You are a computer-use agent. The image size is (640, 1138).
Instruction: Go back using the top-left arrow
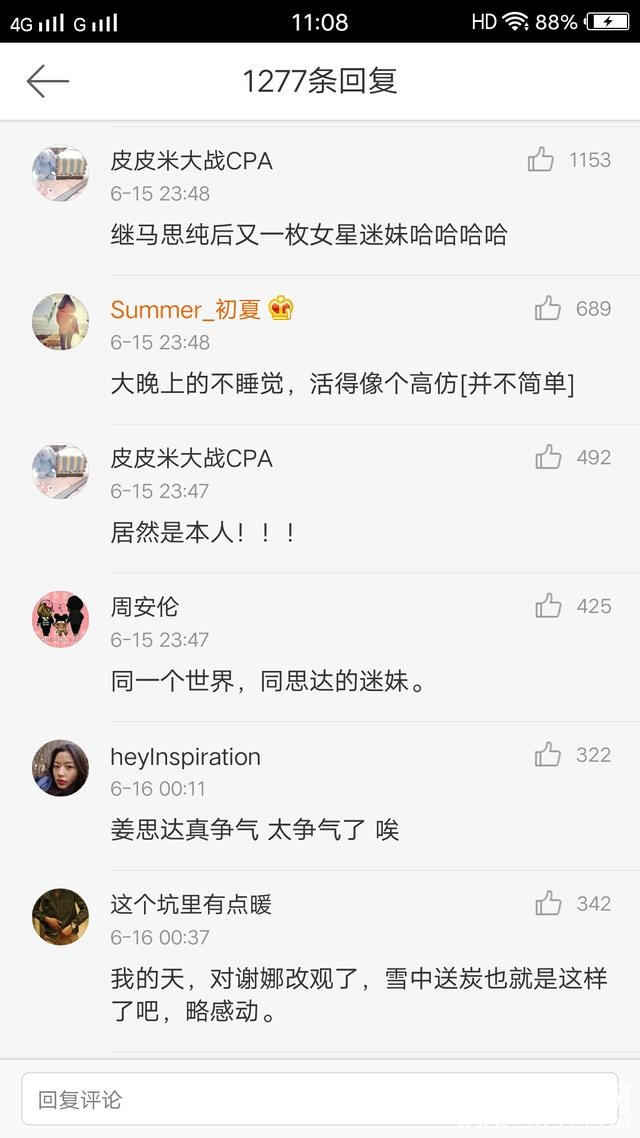(47, 81)
